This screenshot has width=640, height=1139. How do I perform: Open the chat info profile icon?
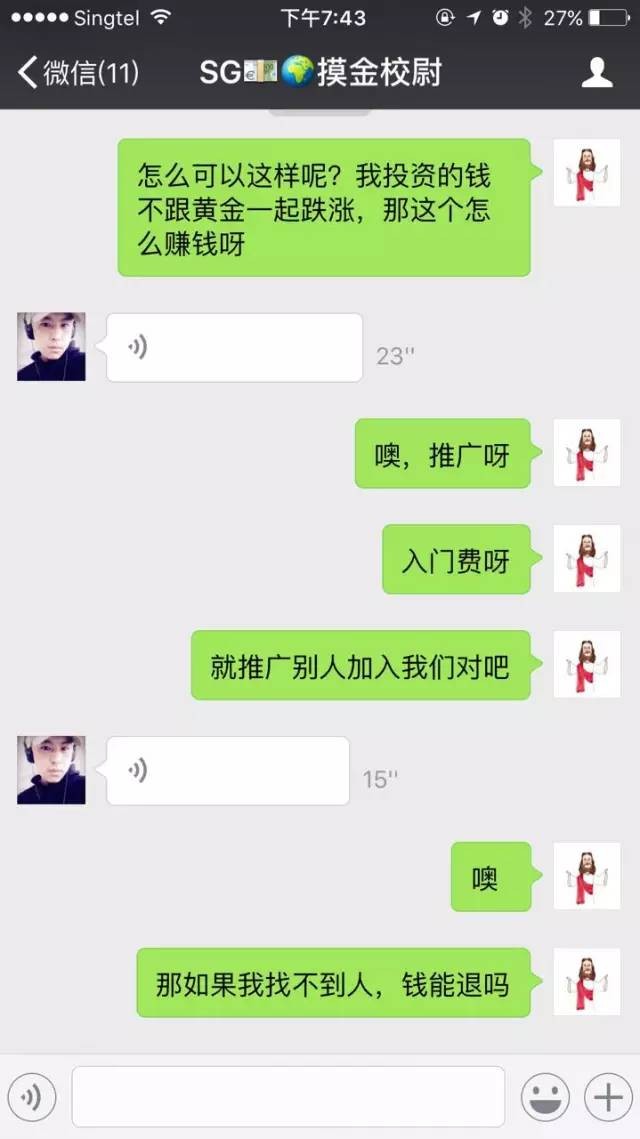(597, 73)
